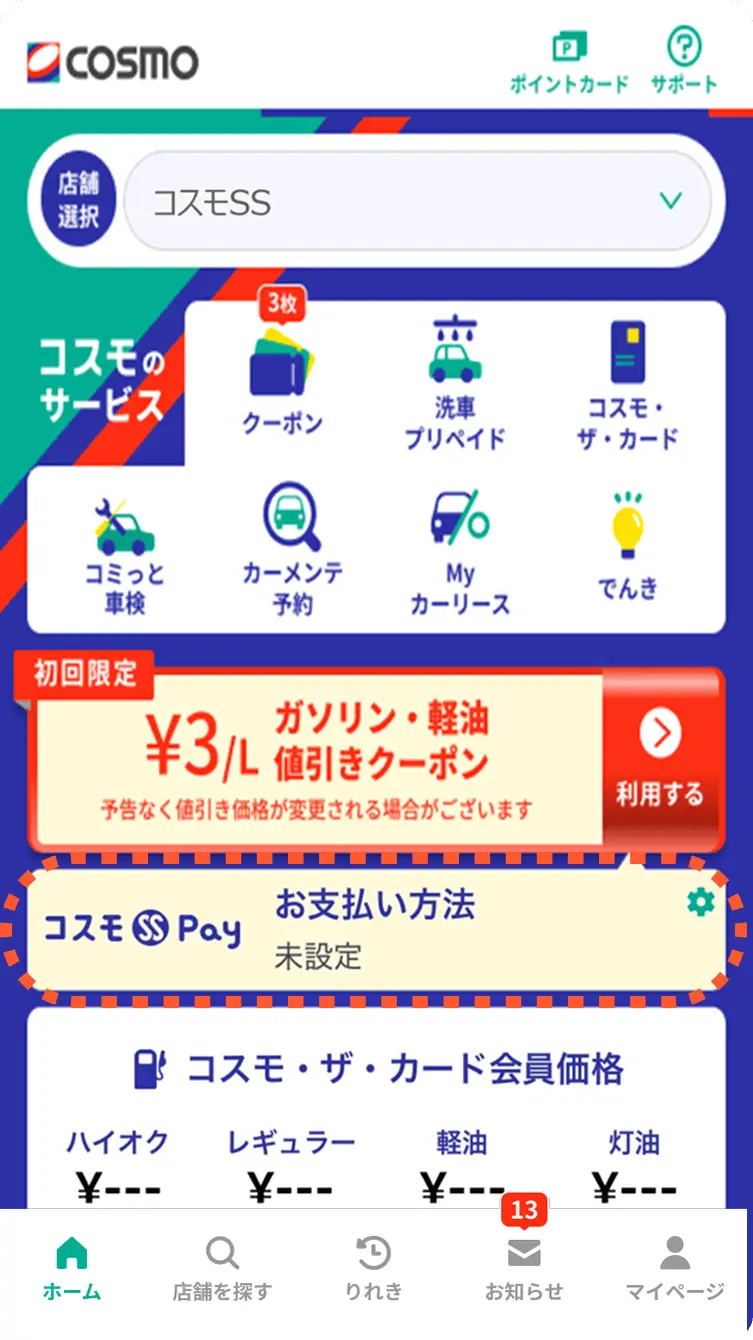Switch to the マイページ tab
753x1340 pixels.
675,1269
